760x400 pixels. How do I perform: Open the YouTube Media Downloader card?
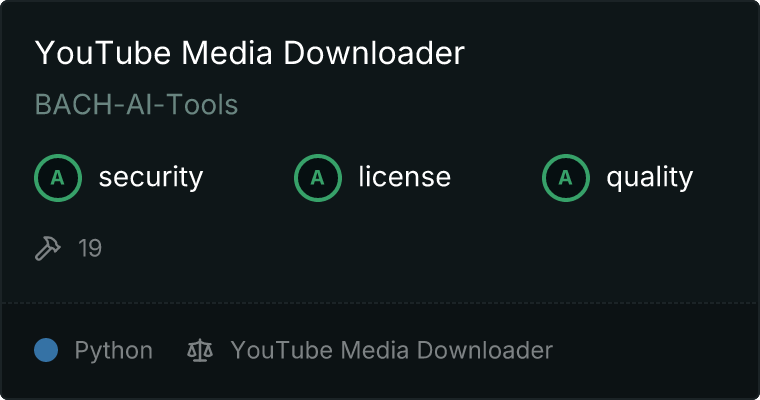[250, 53]
